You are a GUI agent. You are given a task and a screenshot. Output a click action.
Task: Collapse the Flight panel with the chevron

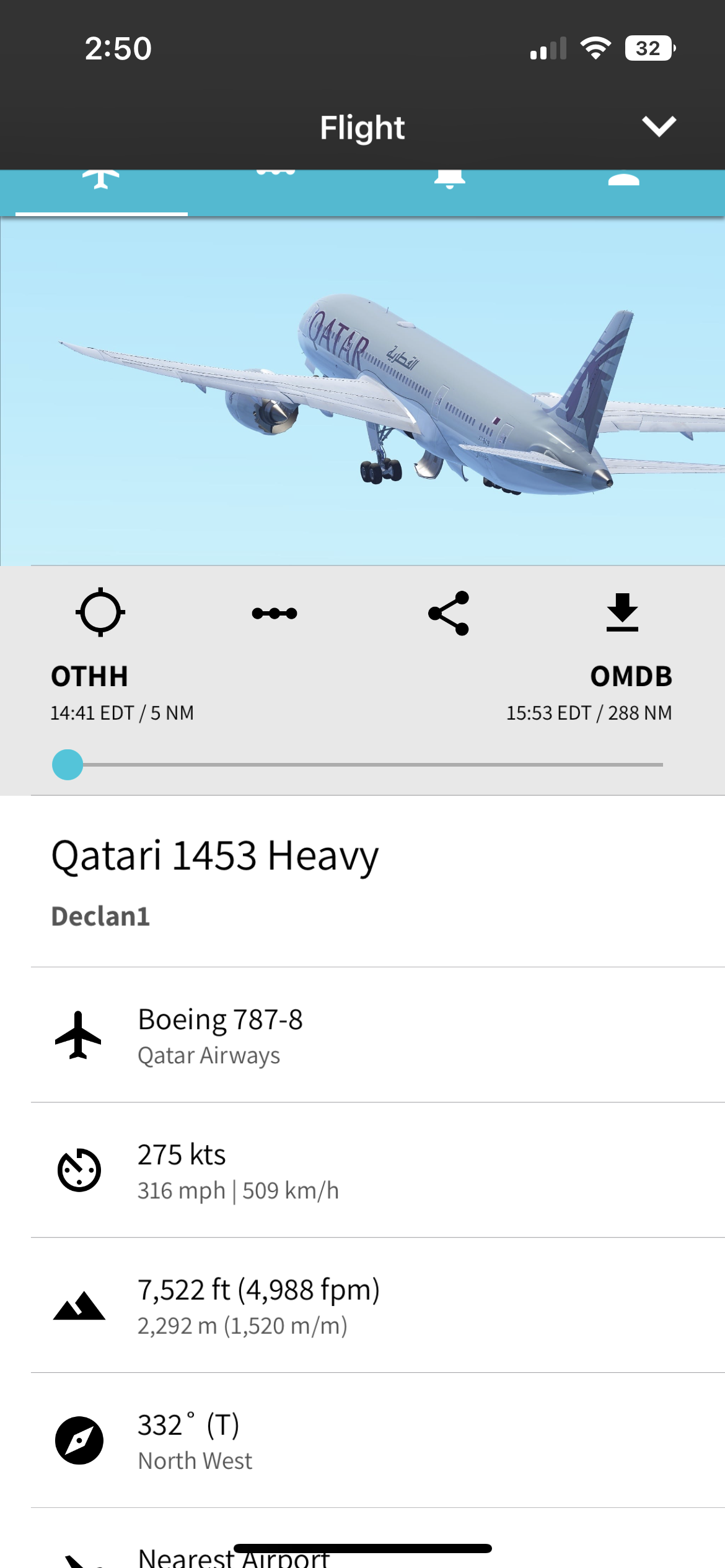[x=659, y=126]
